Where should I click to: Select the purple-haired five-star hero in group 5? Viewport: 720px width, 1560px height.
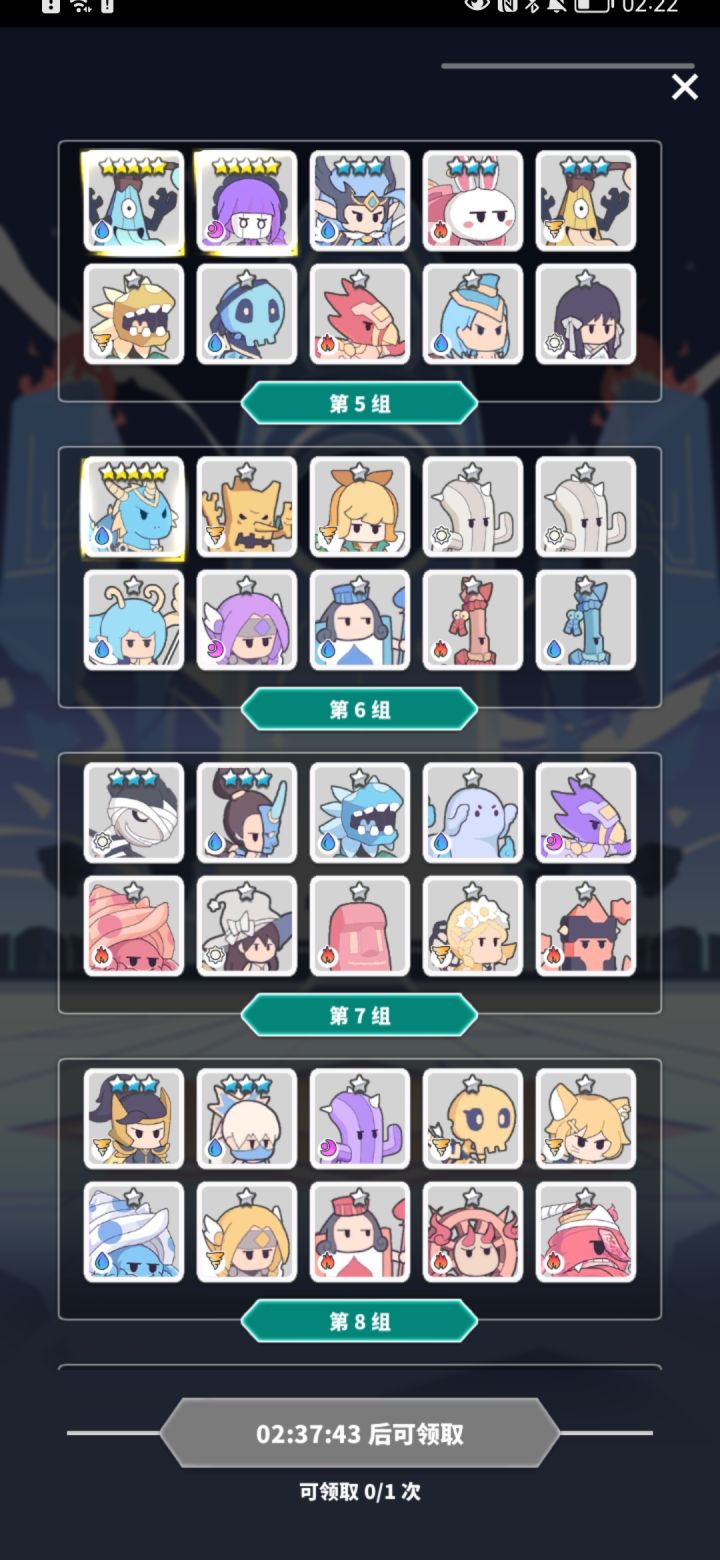click(x=246, y=200)
